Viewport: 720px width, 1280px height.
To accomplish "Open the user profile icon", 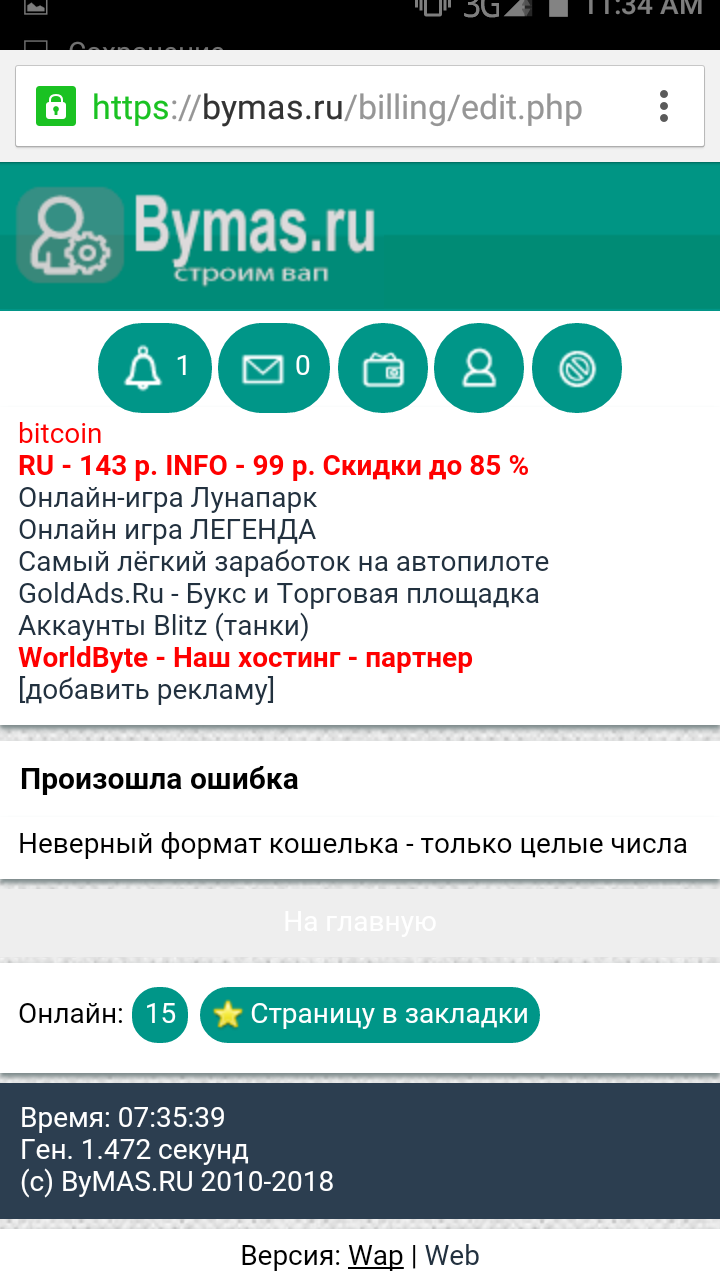I will [x=479, y=368].
